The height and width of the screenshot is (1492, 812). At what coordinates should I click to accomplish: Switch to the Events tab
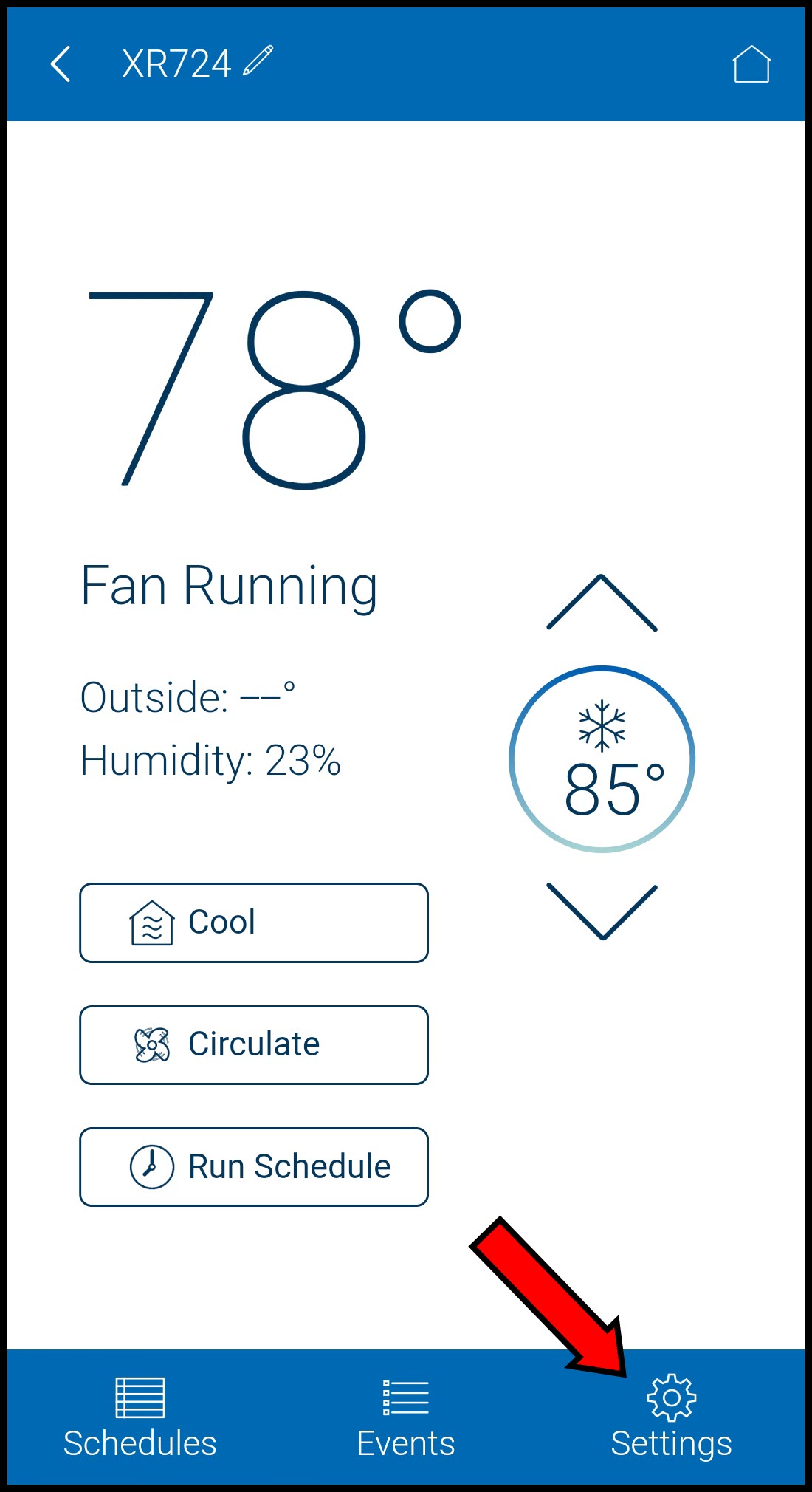405,1418
